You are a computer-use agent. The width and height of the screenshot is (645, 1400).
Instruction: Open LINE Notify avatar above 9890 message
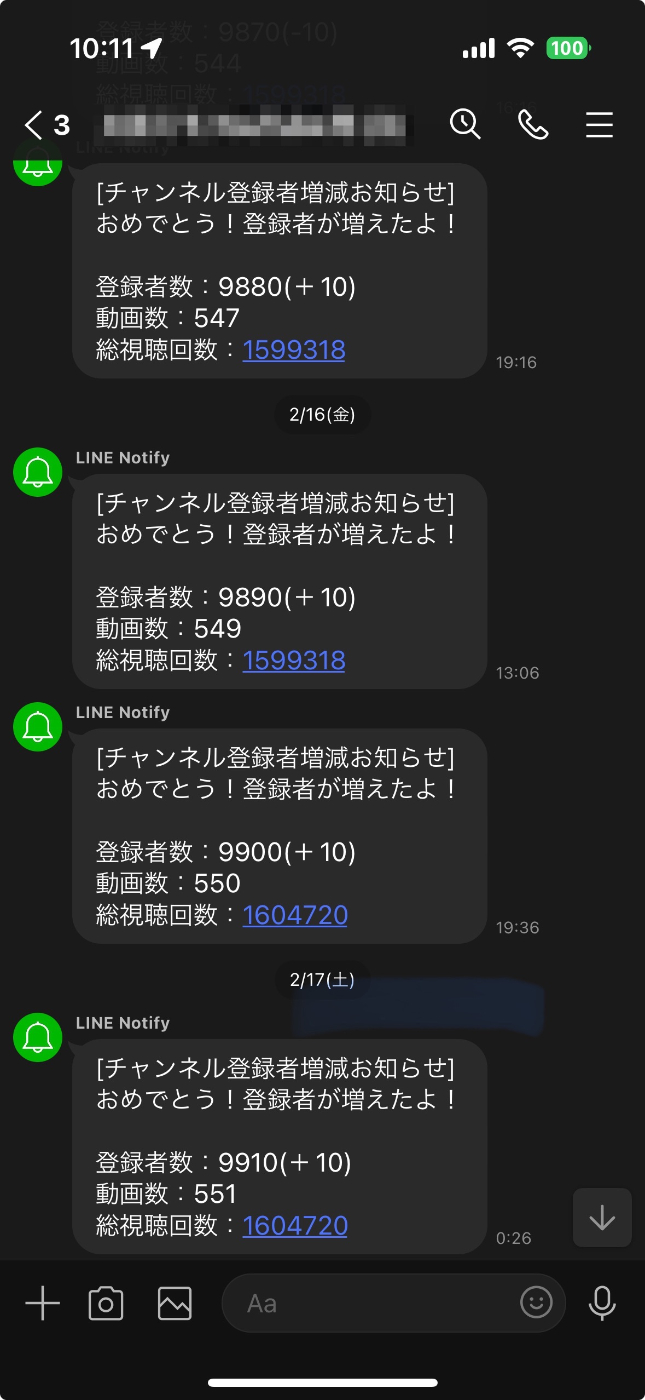coord(38,471)
